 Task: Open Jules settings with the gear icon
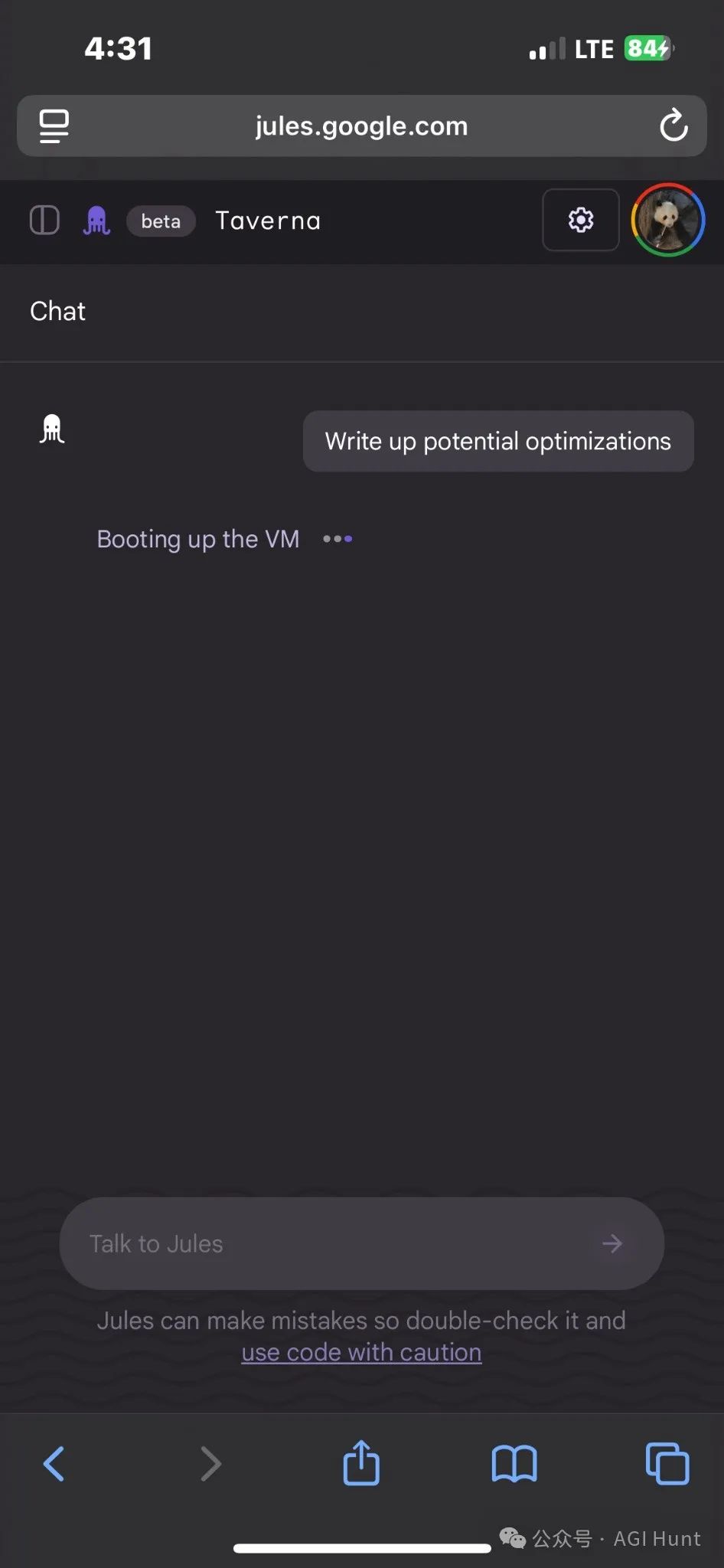point(580,220)
